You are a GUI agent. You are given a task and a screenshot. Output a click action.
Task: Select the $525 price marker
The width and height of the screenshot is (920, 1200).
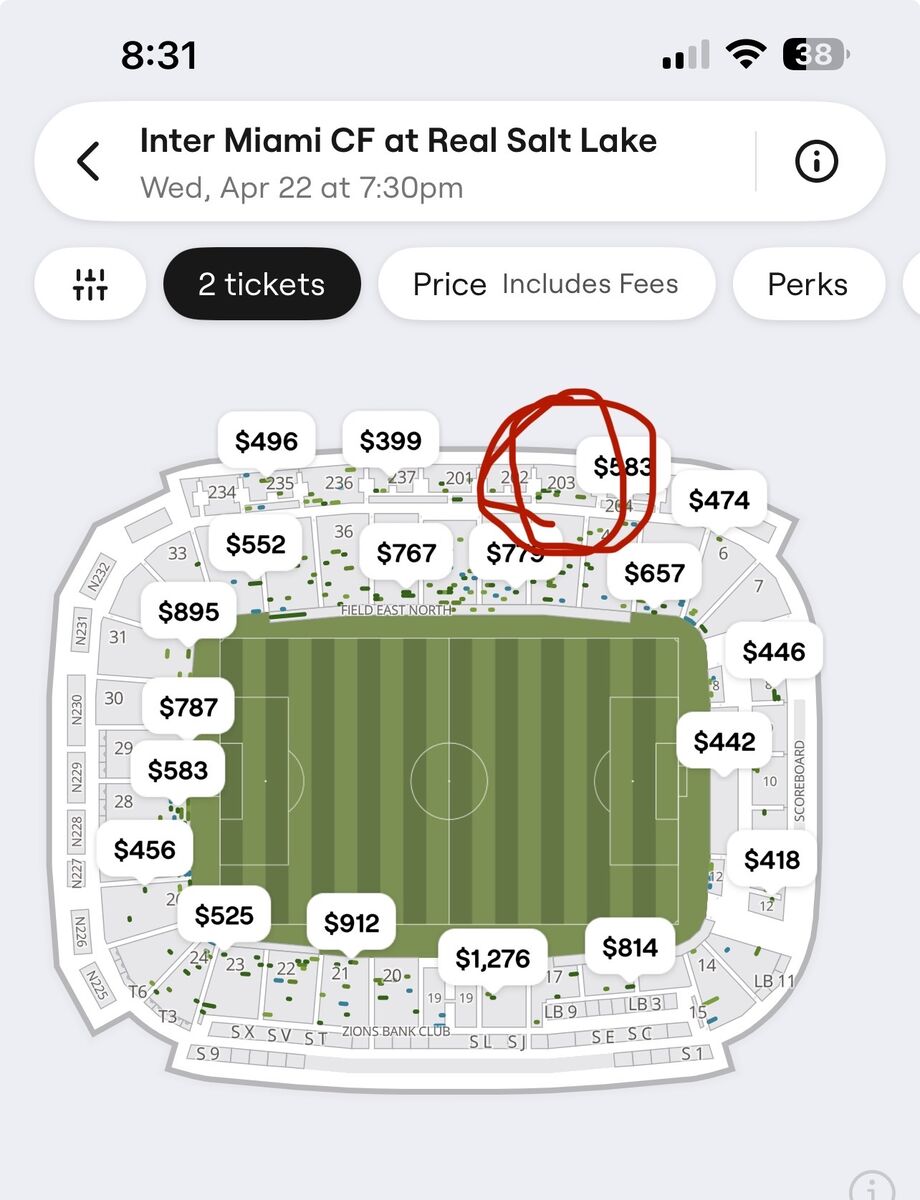tap(224, 915)
